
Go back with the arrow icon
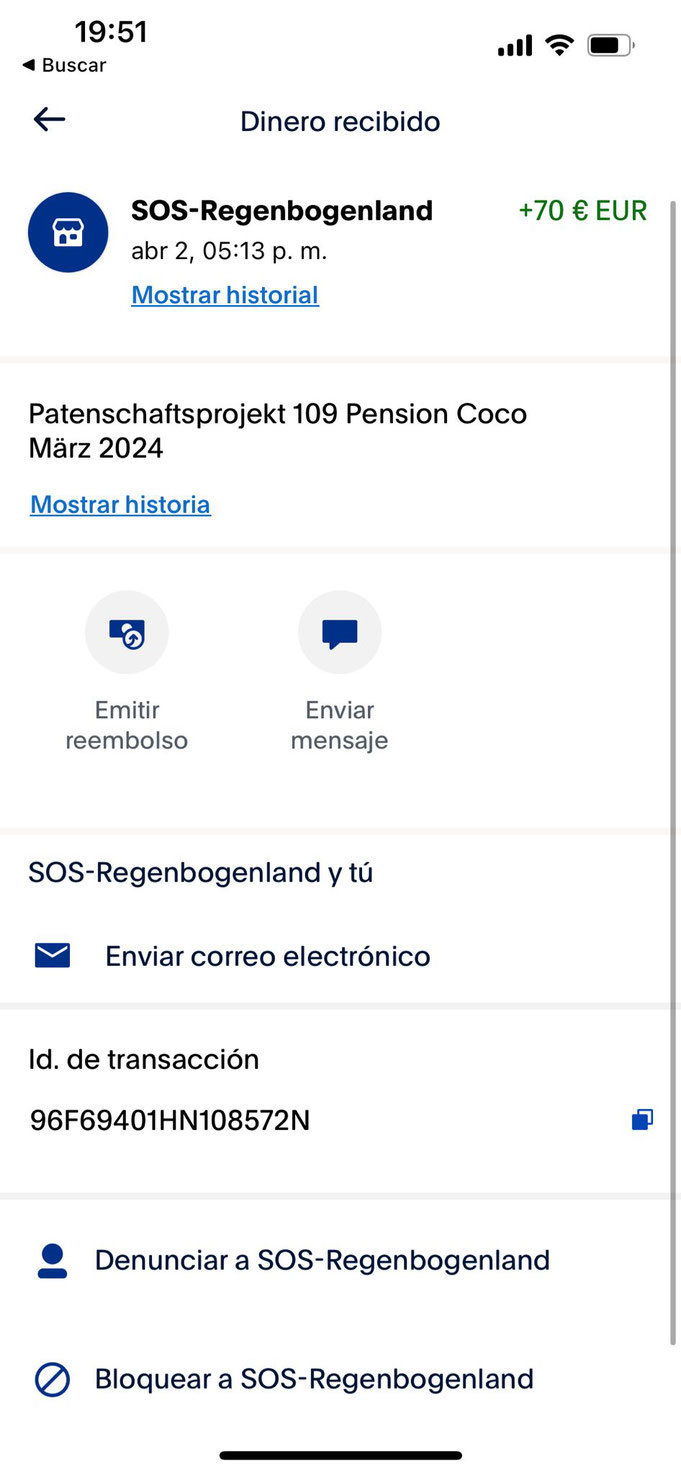[49, 120]
